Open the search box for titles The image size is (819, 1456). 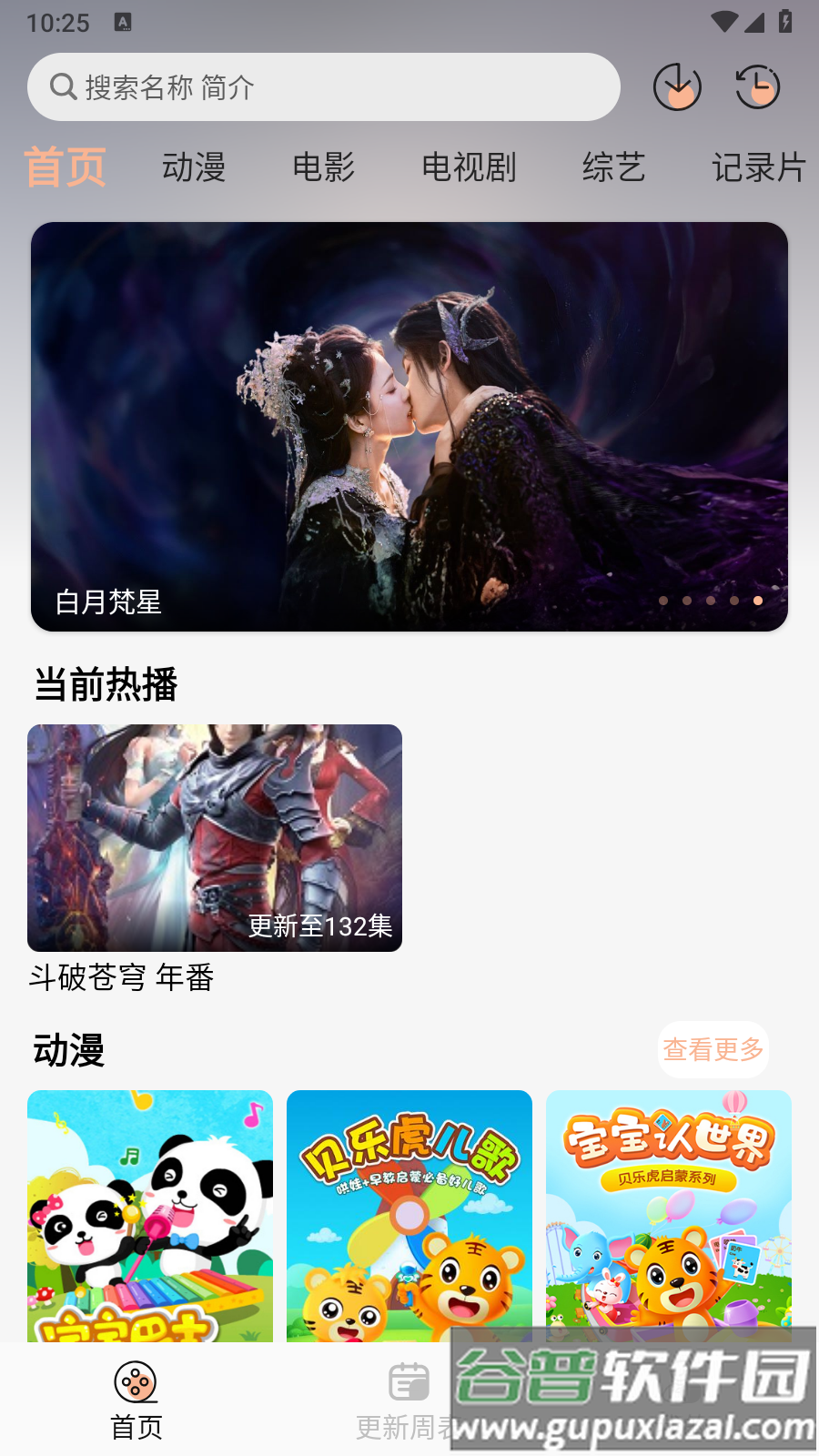point(323,87)
